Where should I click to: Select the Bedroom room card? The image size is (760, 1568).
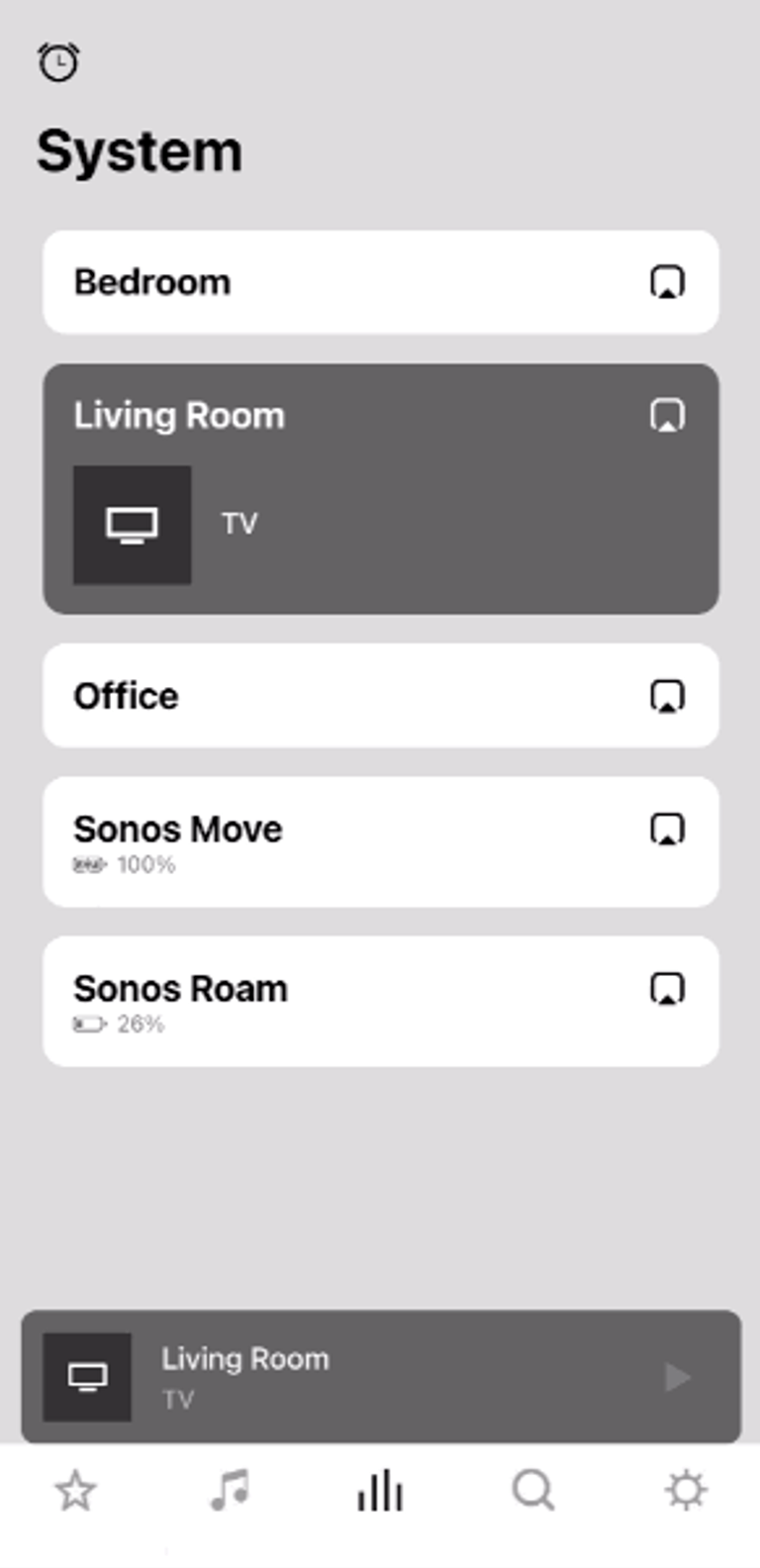(336, 283)
